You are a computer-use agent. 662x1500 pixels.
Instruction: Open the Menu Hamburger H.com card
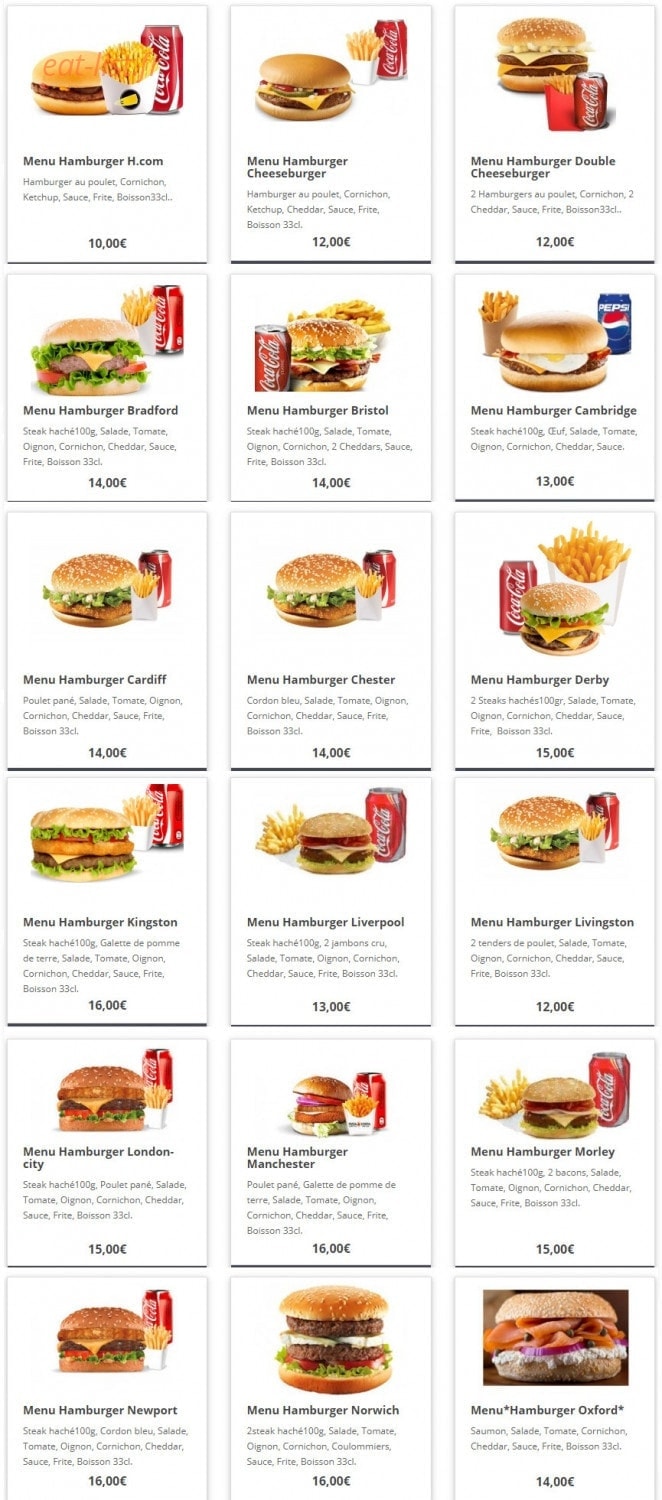click(107, 134)
